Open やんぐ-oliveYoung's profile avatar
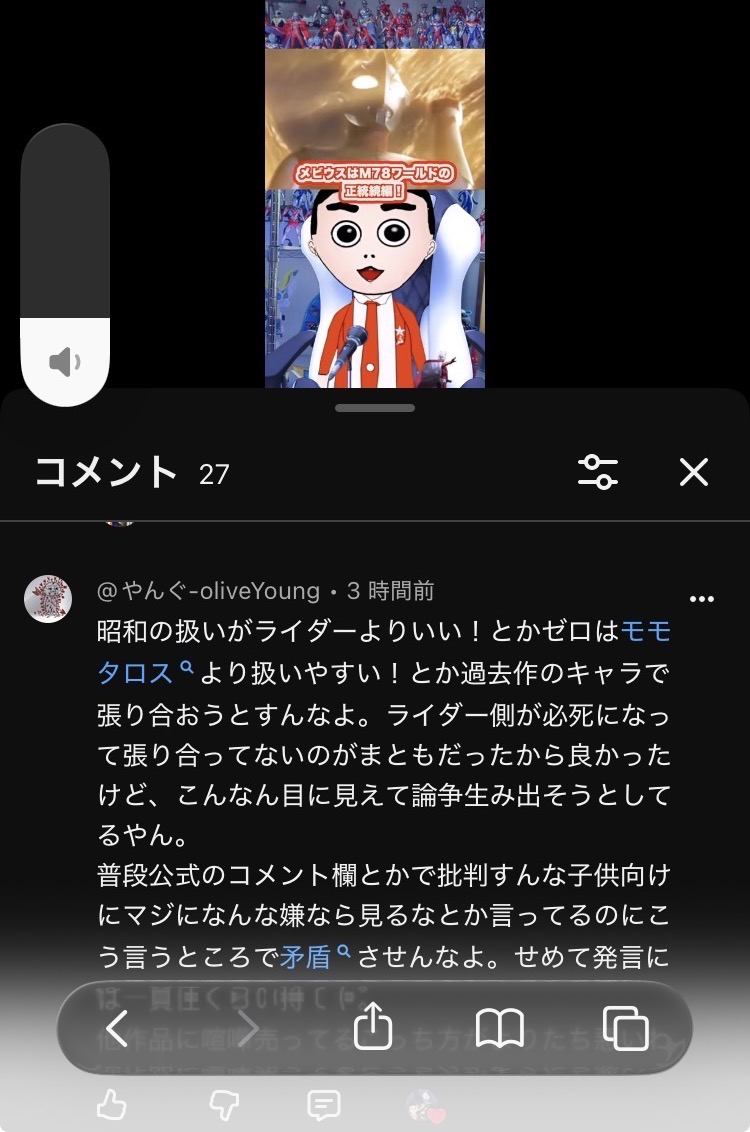750x1132 pixels. coord(48,598)
